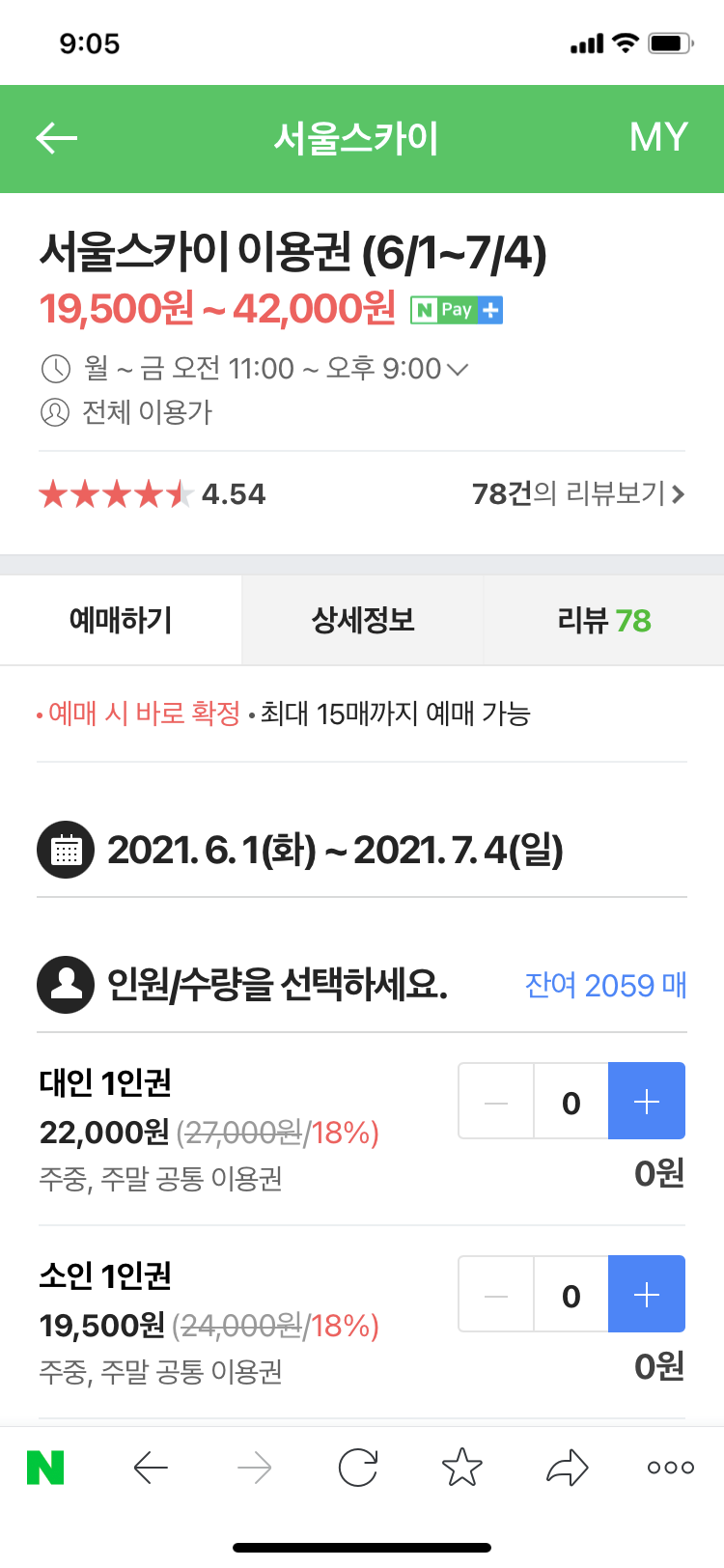Decrease 소인 1인권 quantity
The image size is (724, 1568).
click(496, 1295)
